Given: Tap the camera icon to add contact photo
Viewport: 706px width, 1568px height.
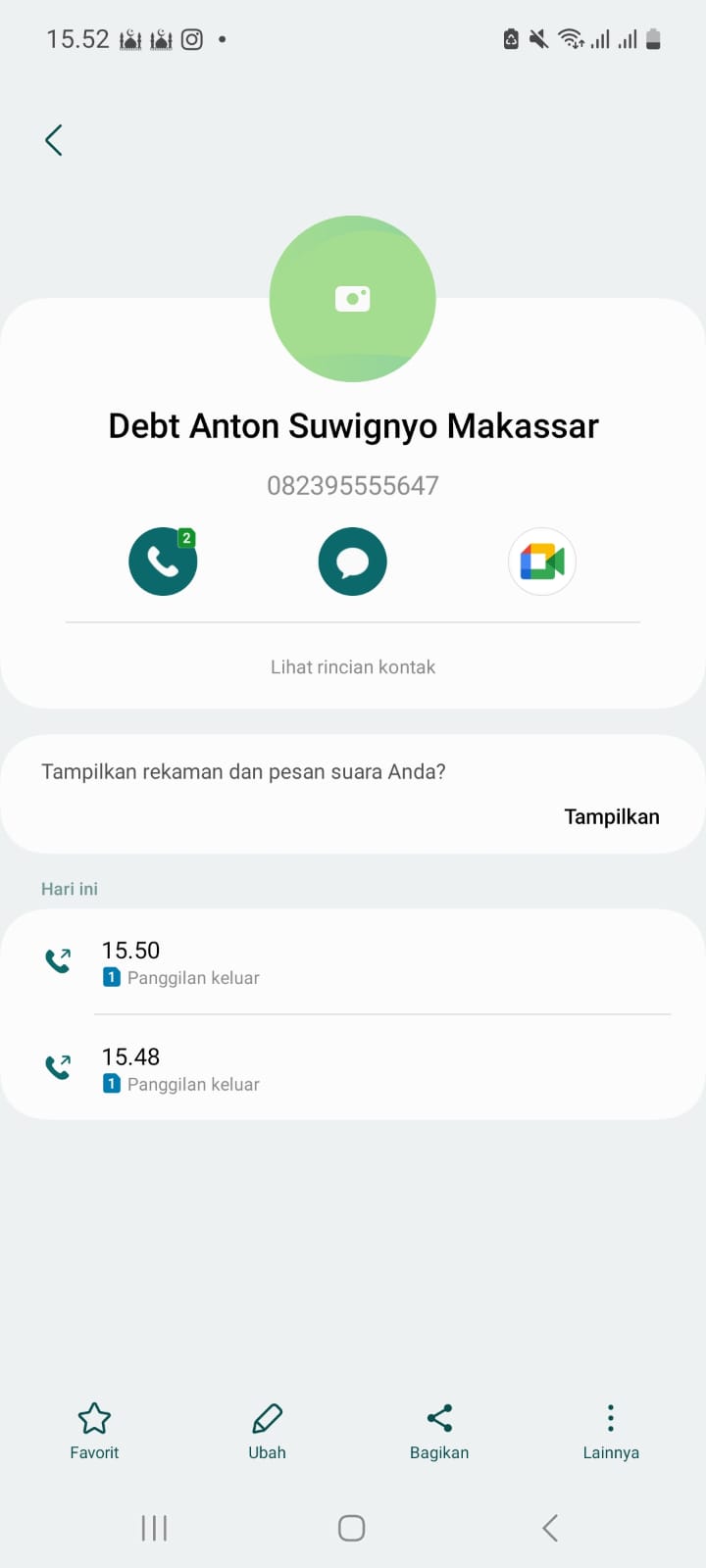Looking at the screenshot, I should [352, 298].
